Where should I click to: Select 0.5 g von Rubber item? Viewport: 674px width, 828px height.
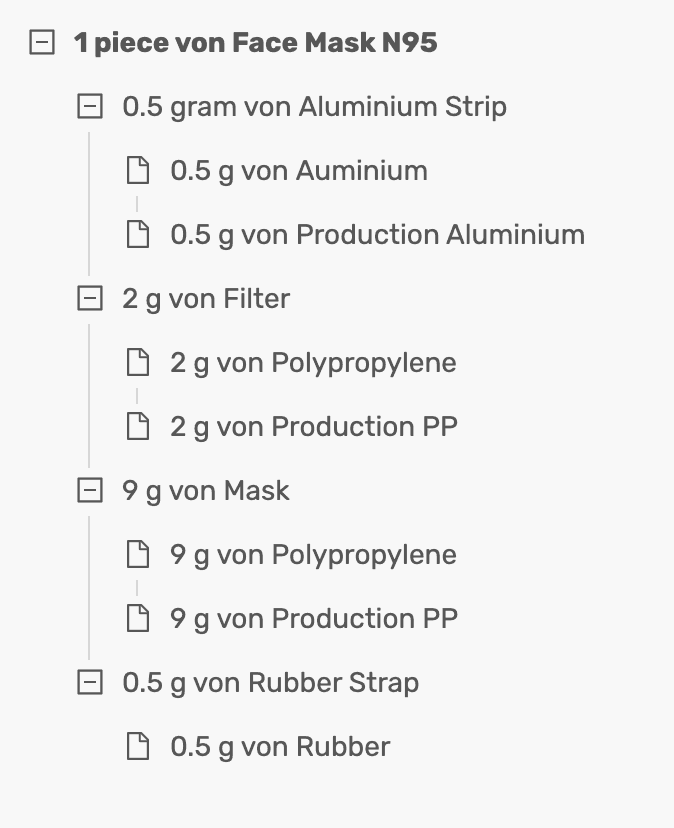pos(280,747)
